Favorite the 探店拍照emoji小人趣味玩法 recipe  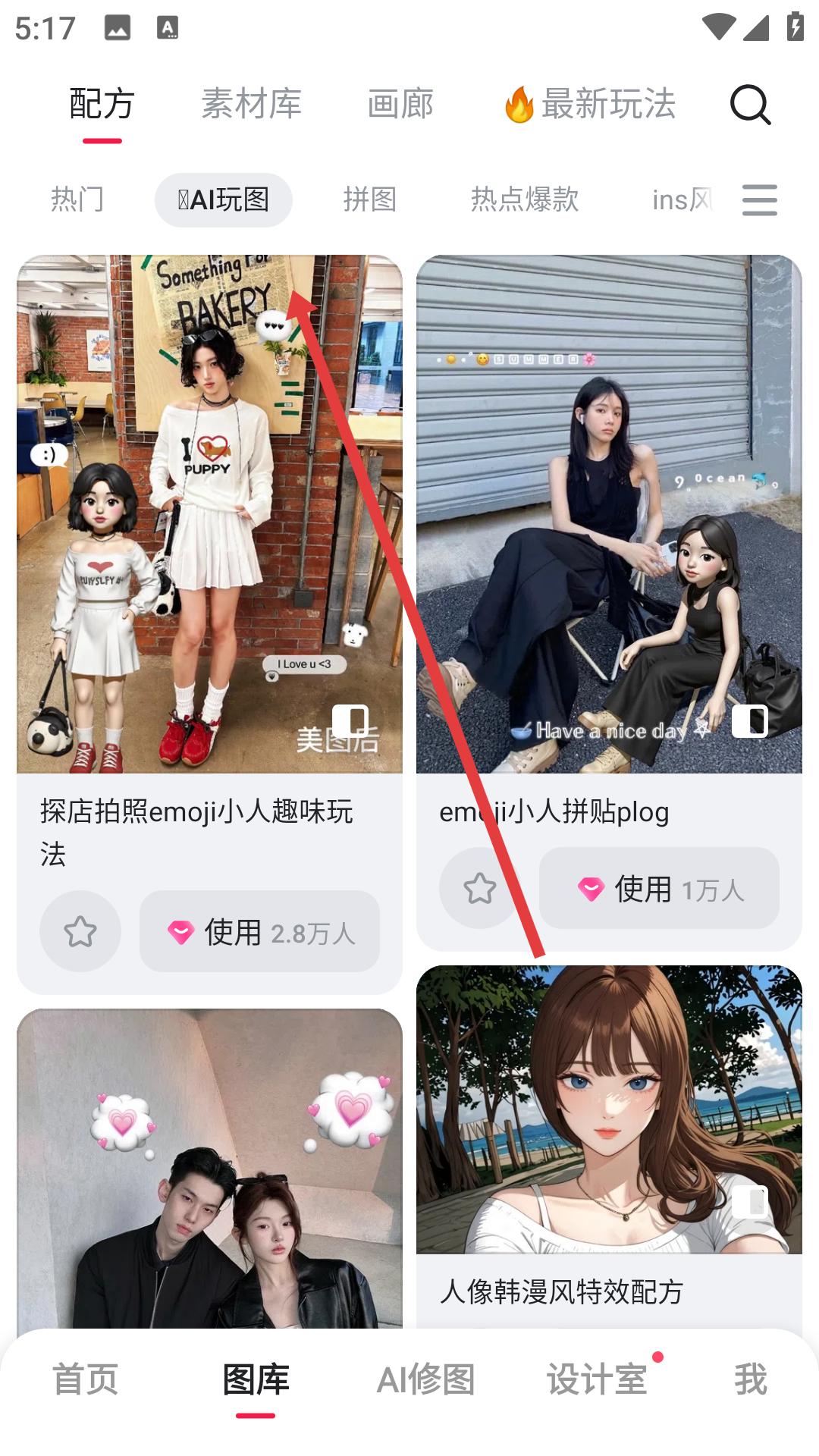coord(80,931)
